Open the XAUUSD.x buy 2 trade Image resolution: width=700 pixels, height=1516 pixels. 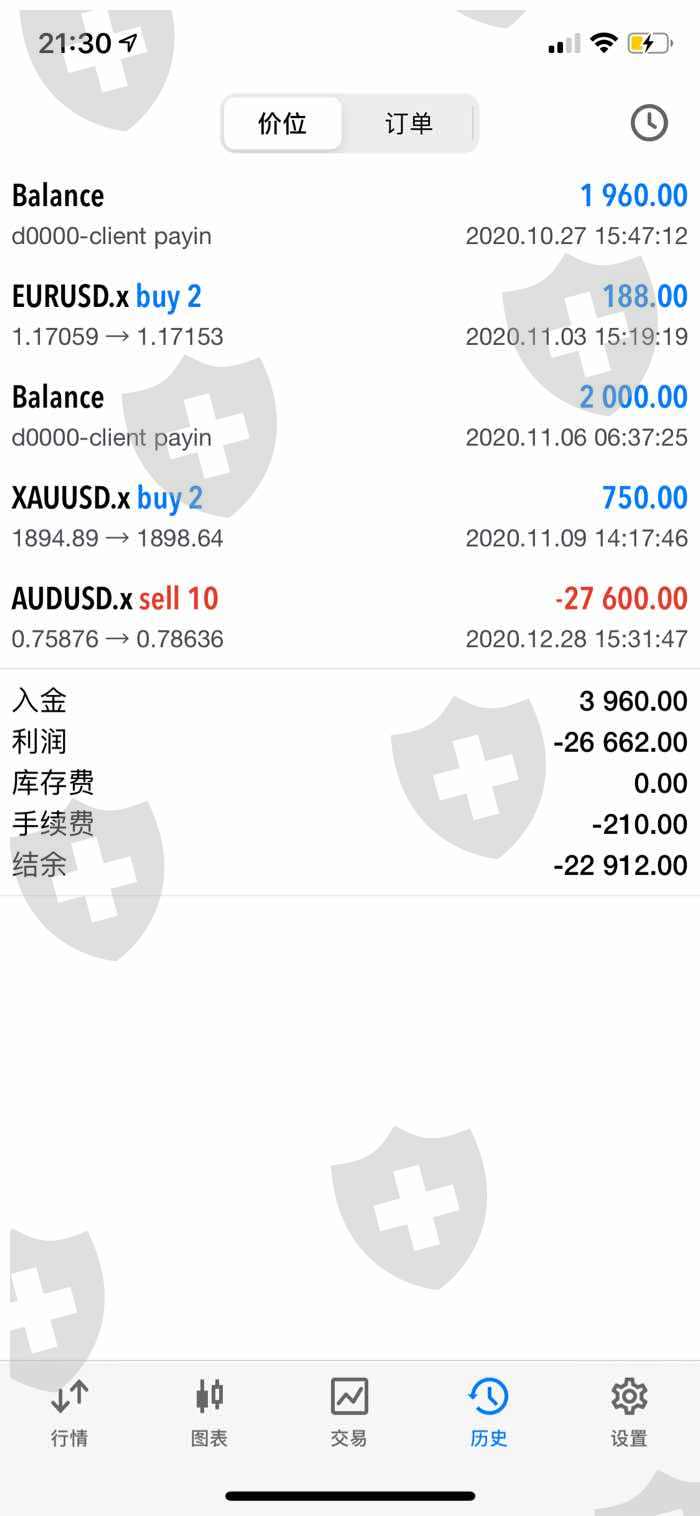tap(349, 516)
